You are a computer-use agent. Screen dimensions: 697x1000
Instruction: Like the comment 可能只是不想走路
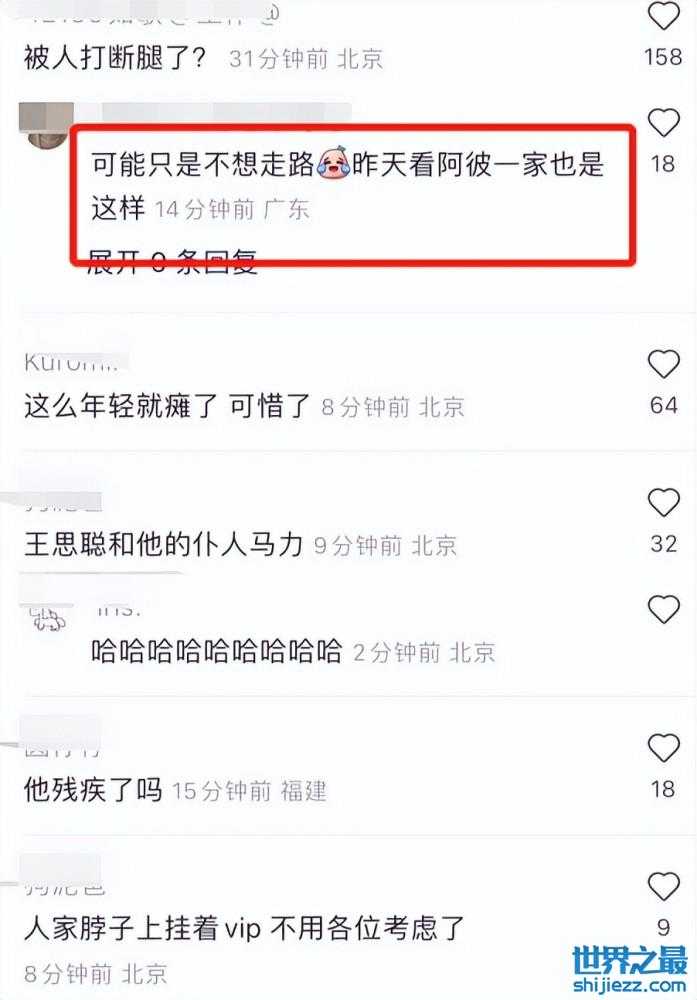tap(664, 124)
